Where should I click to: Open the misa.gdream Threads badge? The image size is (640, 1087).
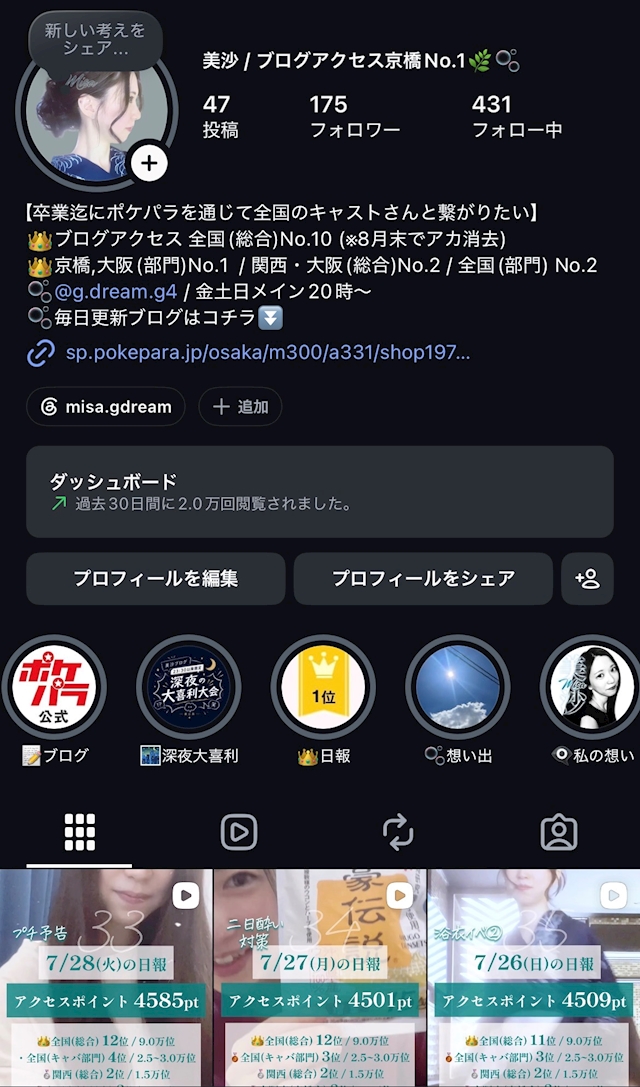point(106,406)
